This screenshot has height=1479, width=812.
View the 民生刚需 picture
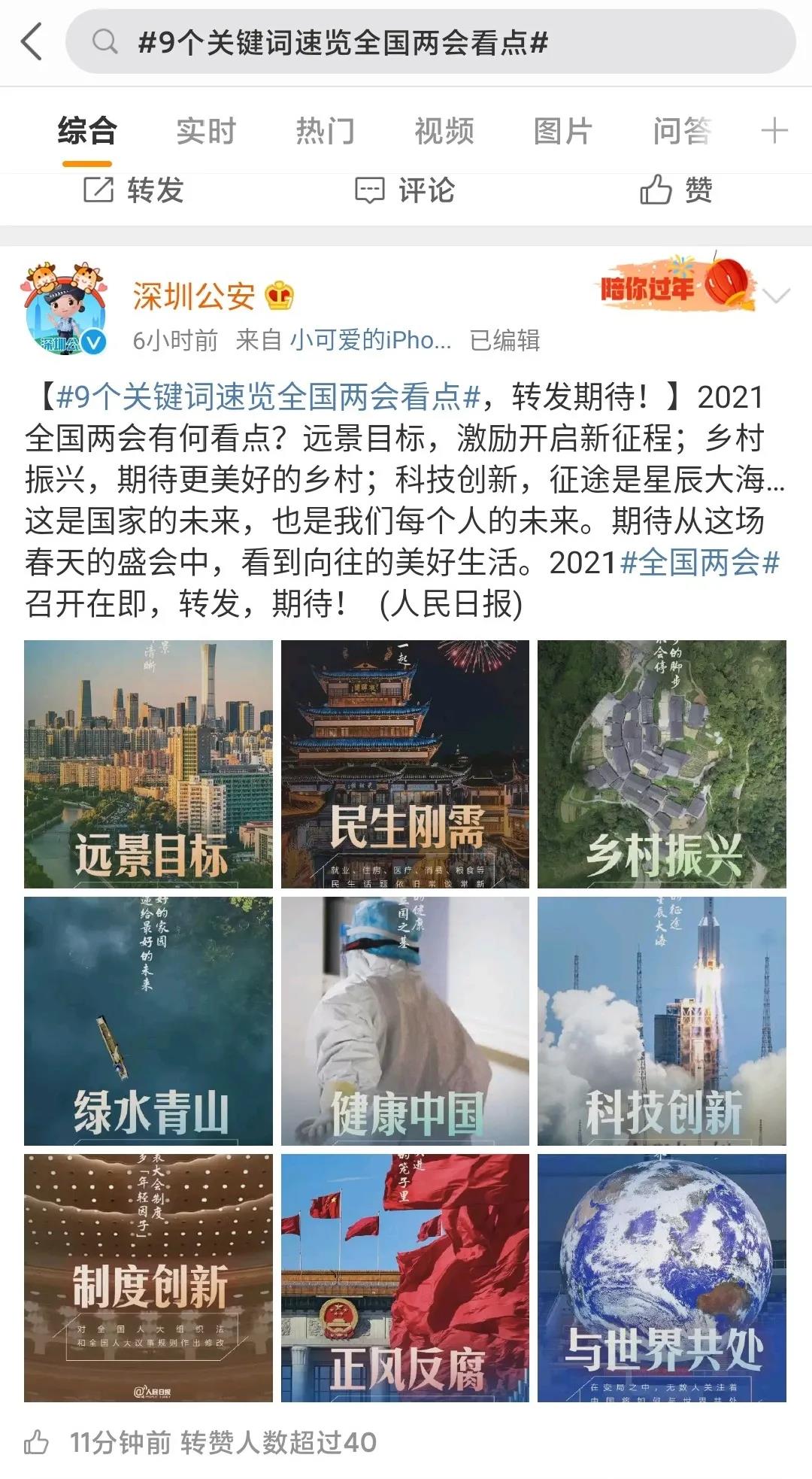(405, 764)
